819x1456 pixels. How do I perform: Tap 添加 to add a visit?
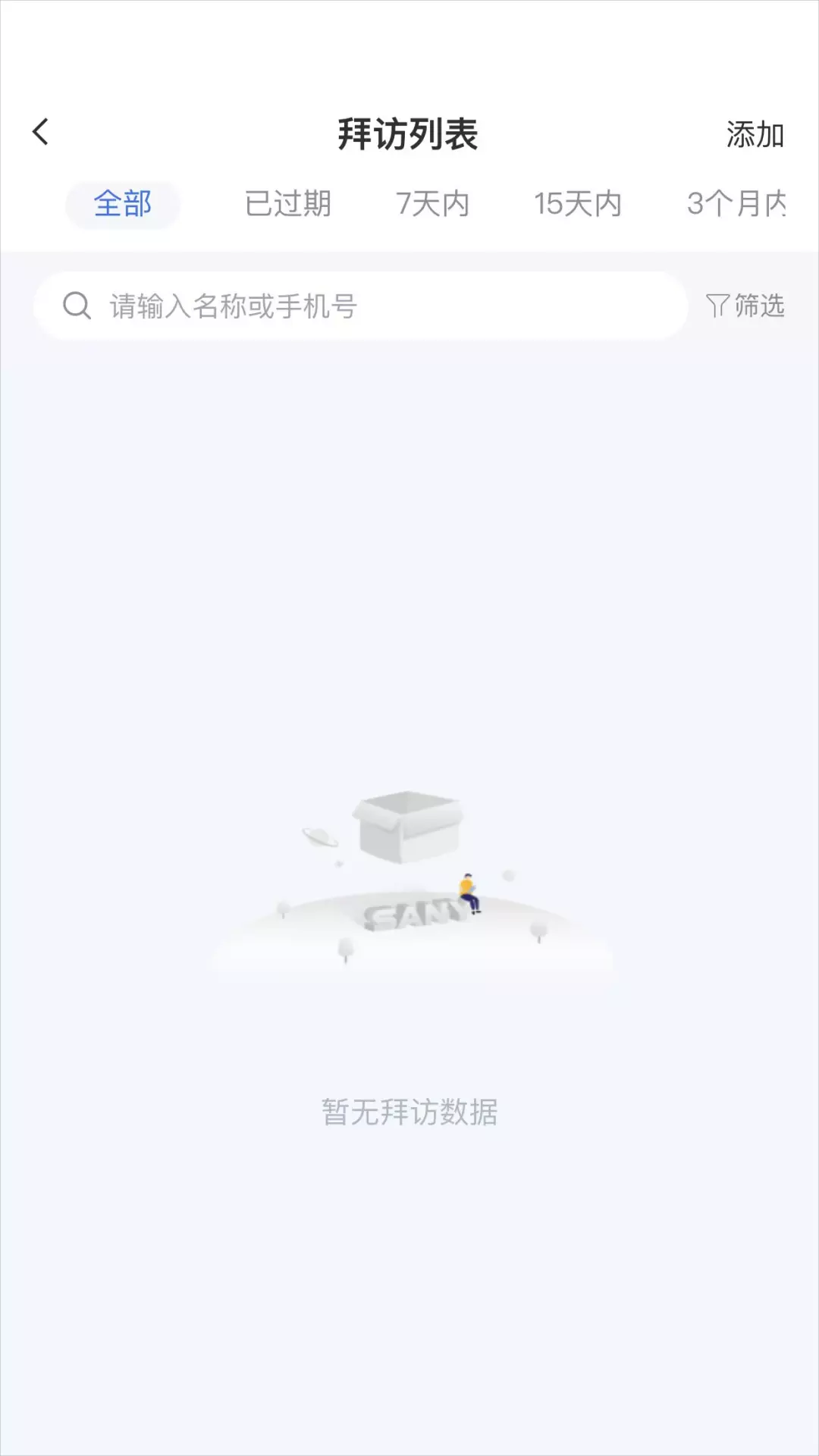tap(755, 135)
